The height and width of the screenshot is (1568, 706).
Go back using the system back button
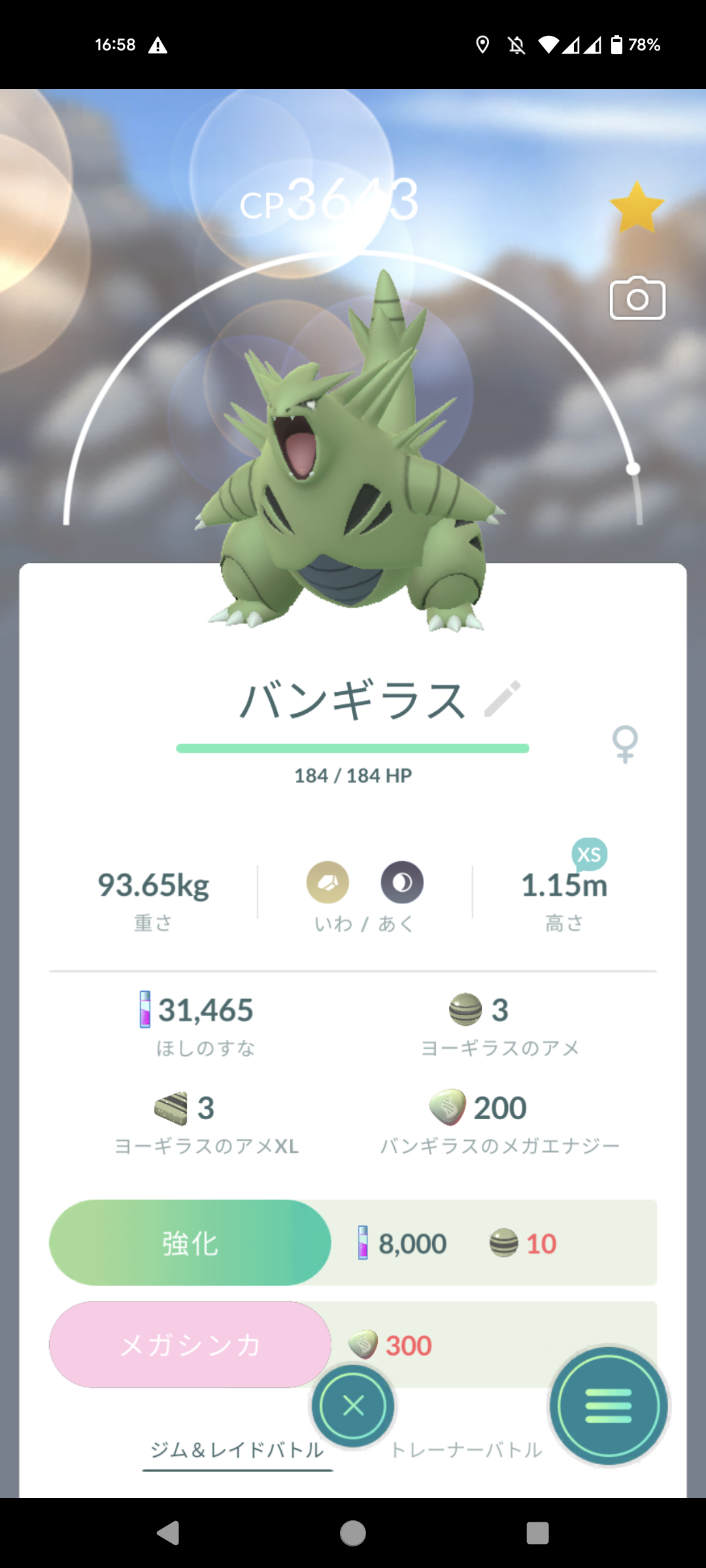coord(169,1533)
